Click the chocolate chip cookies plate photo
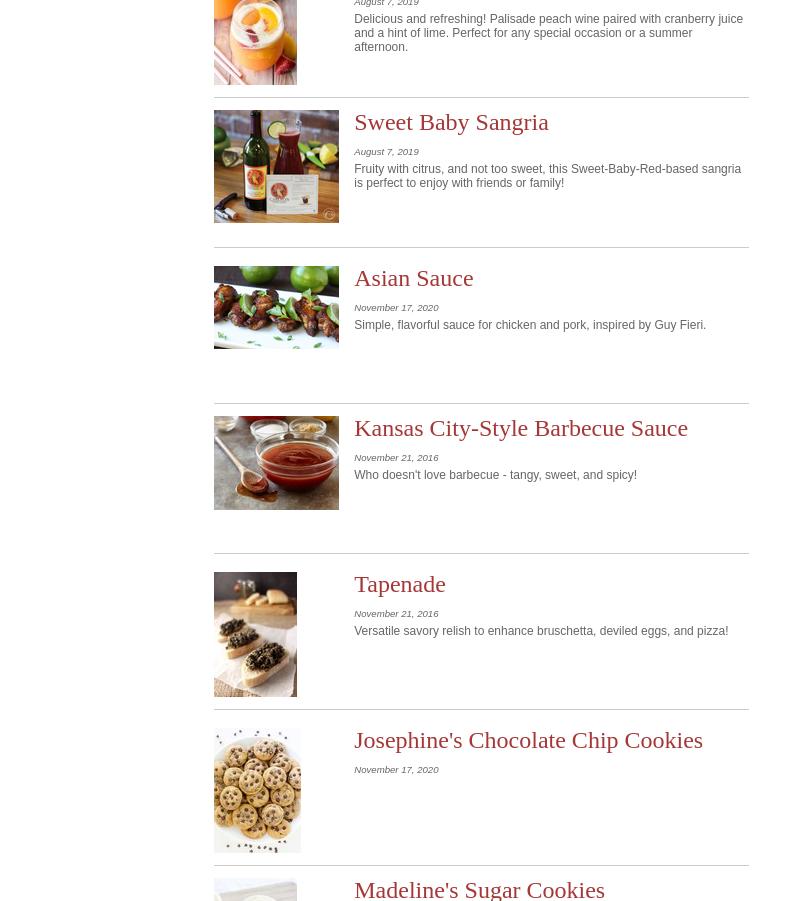This screenshot has width=785, height=901. [x=257, y=789]
